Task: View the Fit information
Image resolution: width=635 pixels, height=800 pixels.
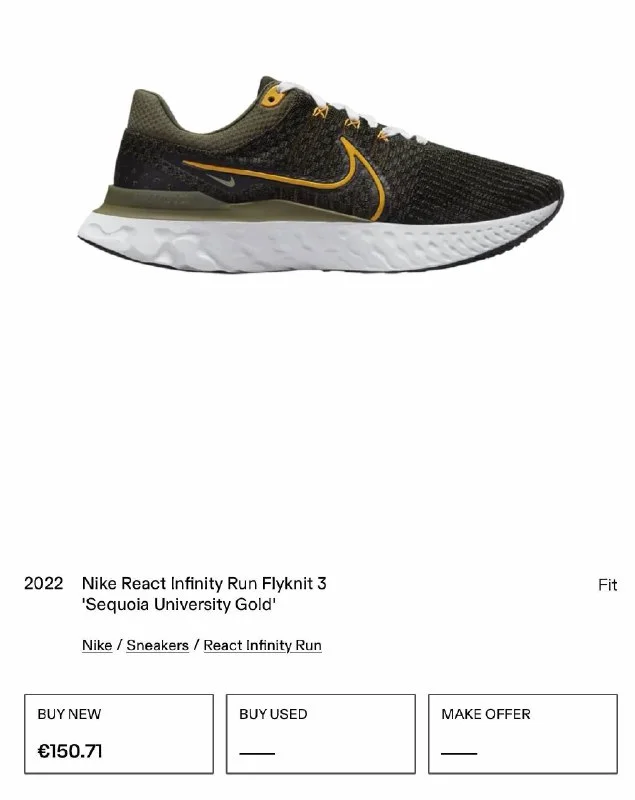Action: coord(607,586)
